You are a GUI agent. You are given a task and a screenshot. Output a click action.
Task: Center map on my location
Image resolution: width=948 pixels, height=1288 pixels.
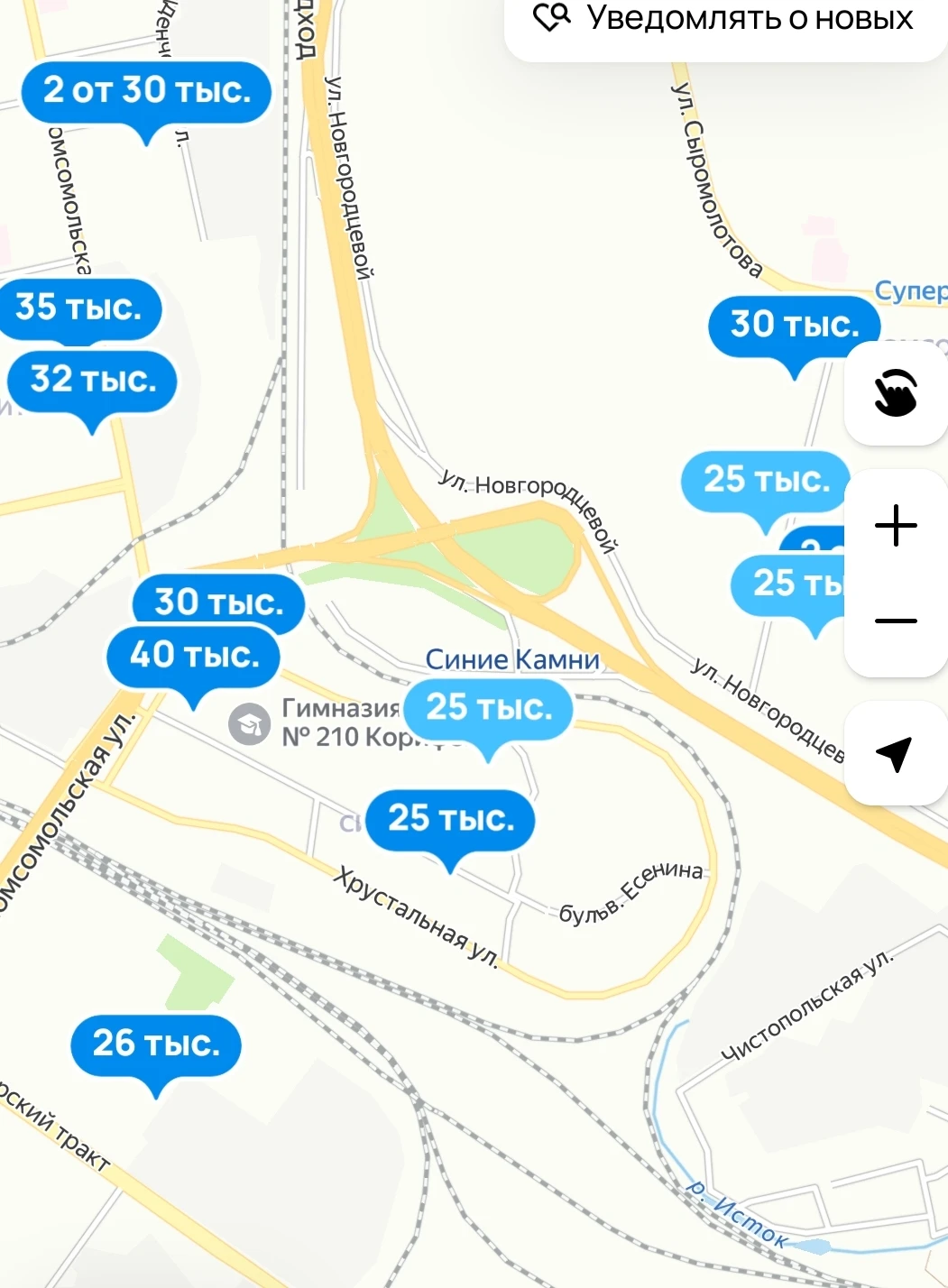pyautogui.click(x=895, y=753)
